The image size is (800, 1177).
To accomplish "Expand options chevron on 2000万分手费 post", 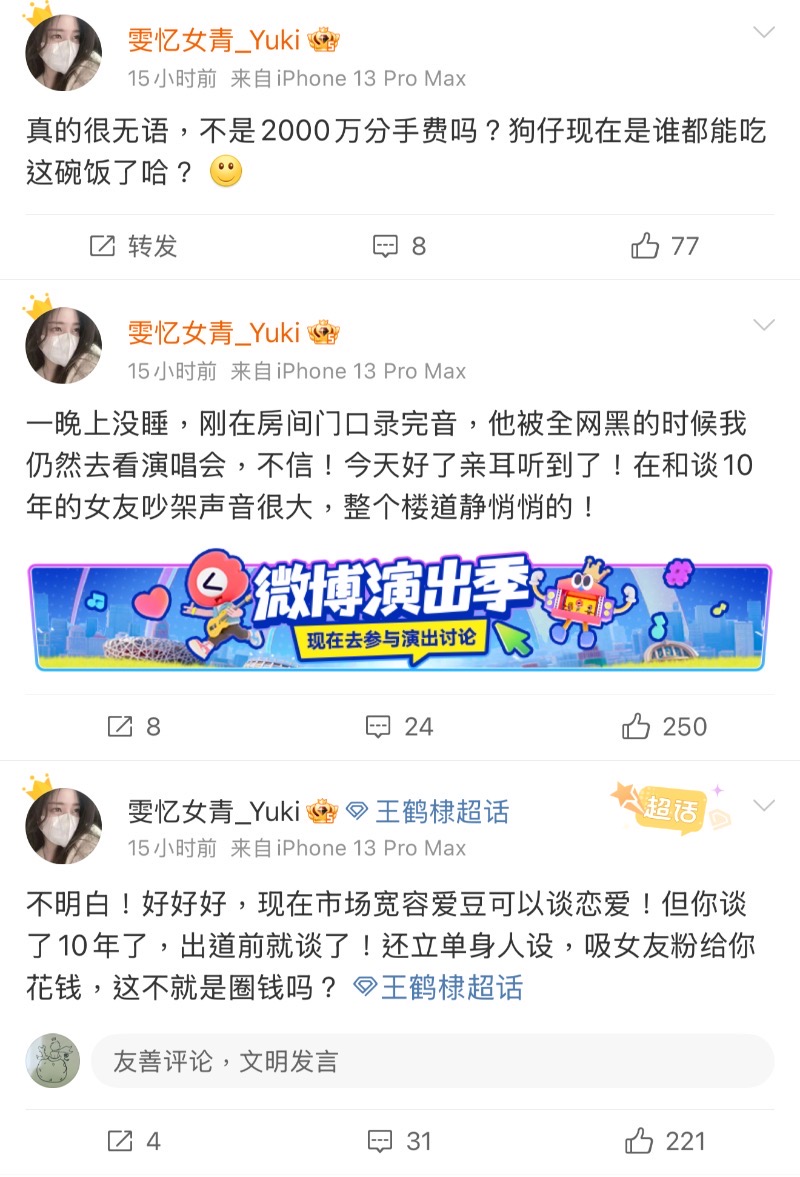I will [764, 33].
